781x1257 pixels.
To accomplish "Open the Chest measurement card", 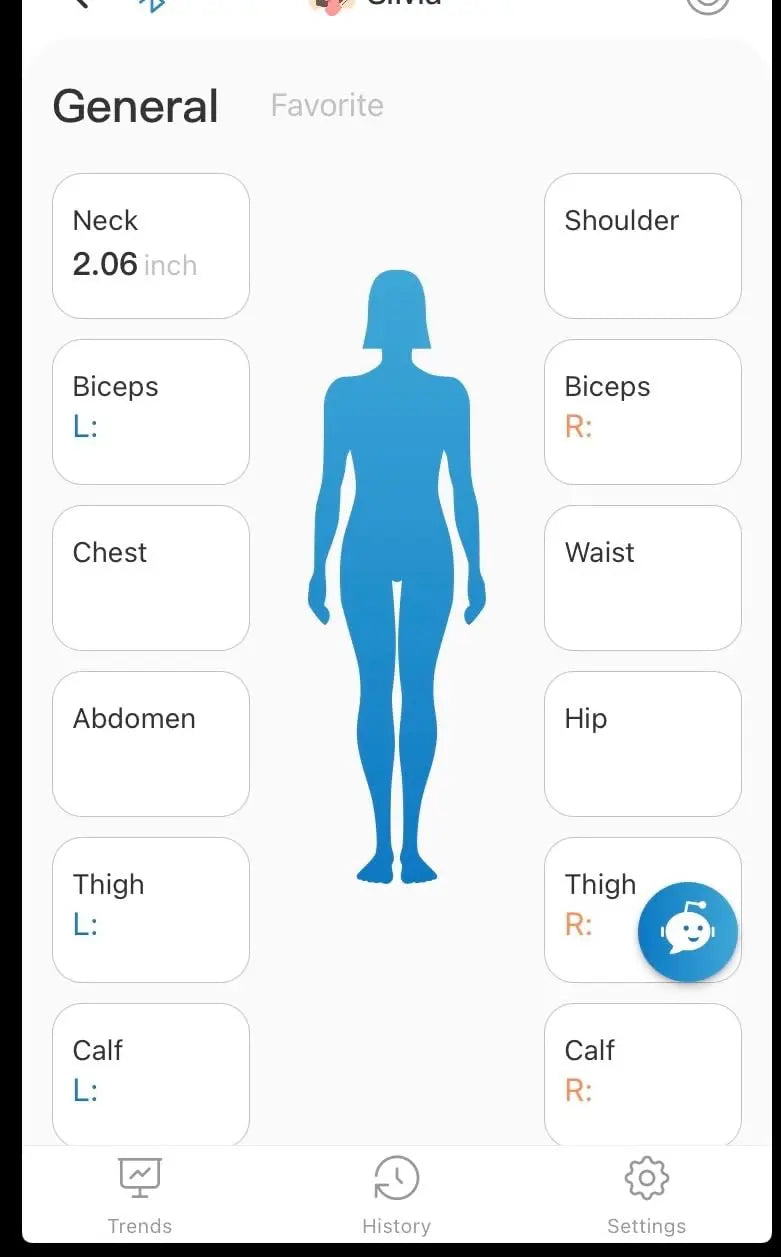I will [150, 578].
